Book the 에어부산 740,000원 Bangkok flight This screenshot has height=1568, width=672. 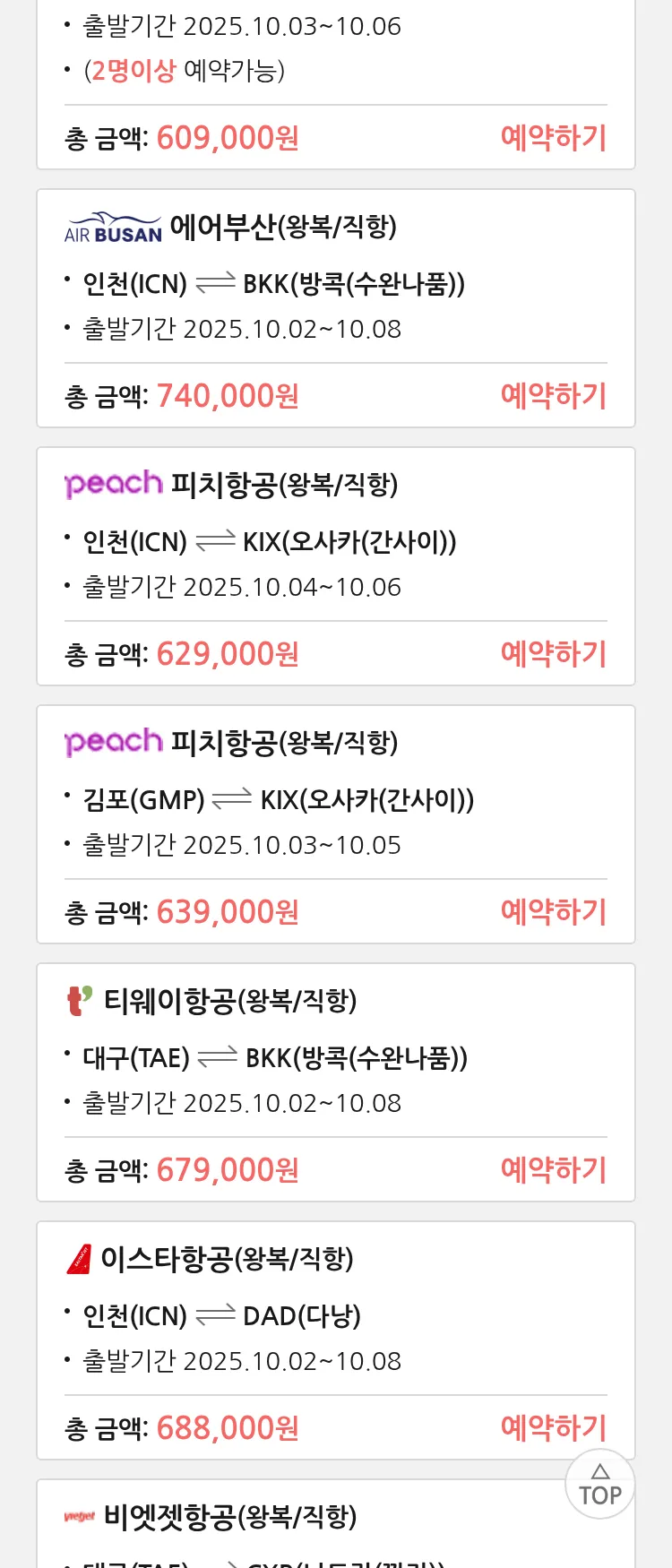(553, 396)
